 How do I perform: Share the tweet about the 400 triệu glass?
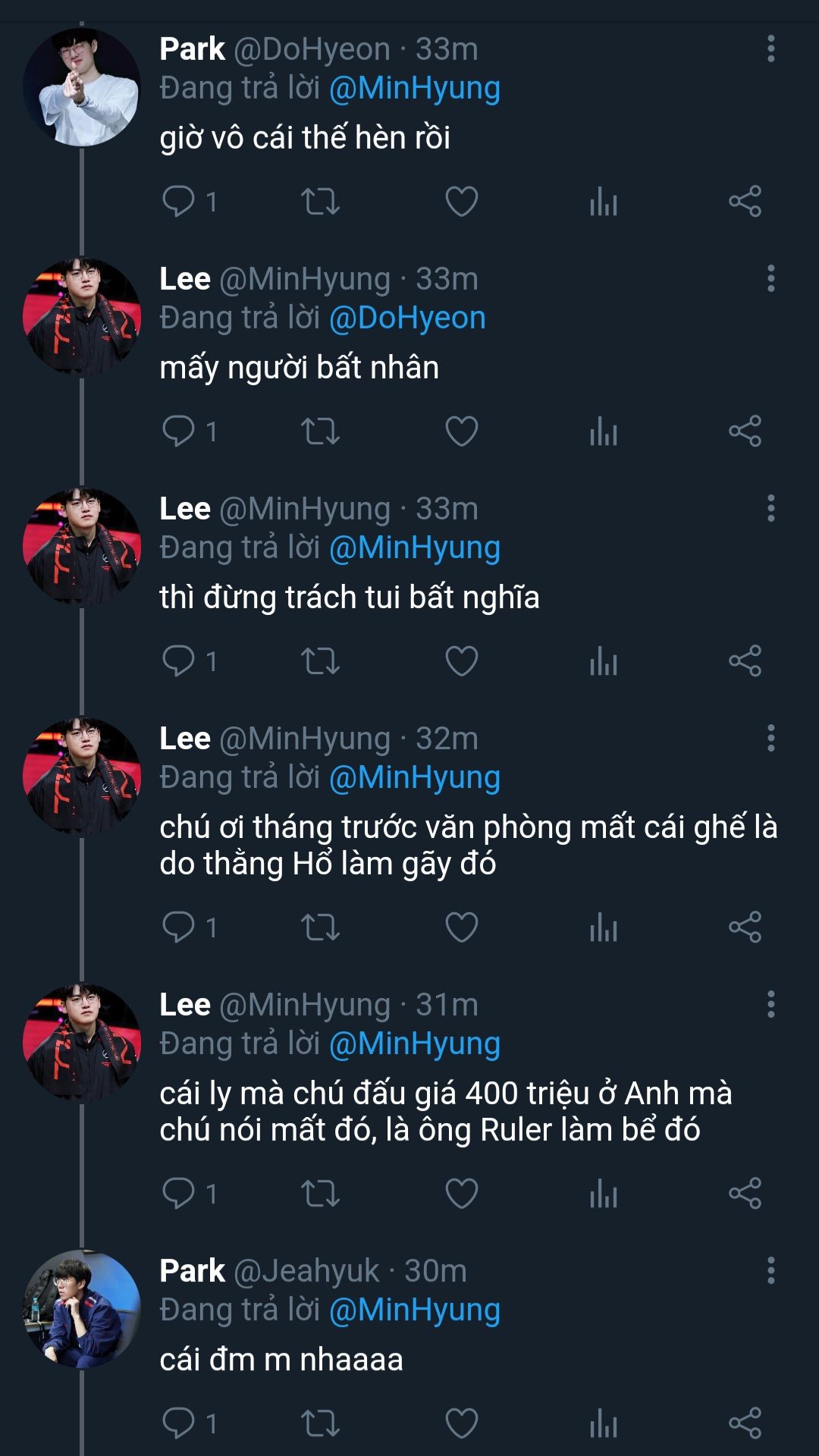[x=745, y=1194]
